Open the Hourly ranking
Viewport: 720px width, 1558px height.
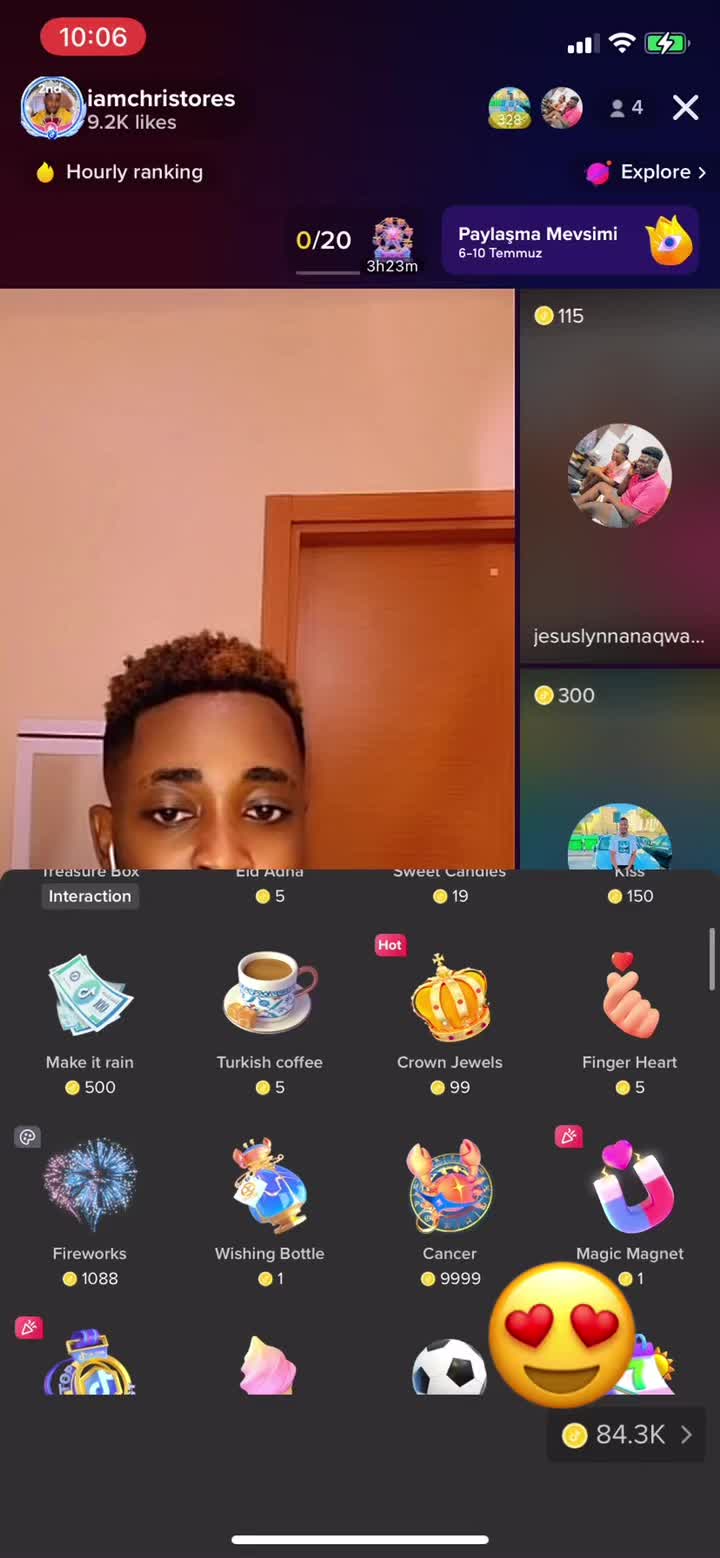click(118, 172)
